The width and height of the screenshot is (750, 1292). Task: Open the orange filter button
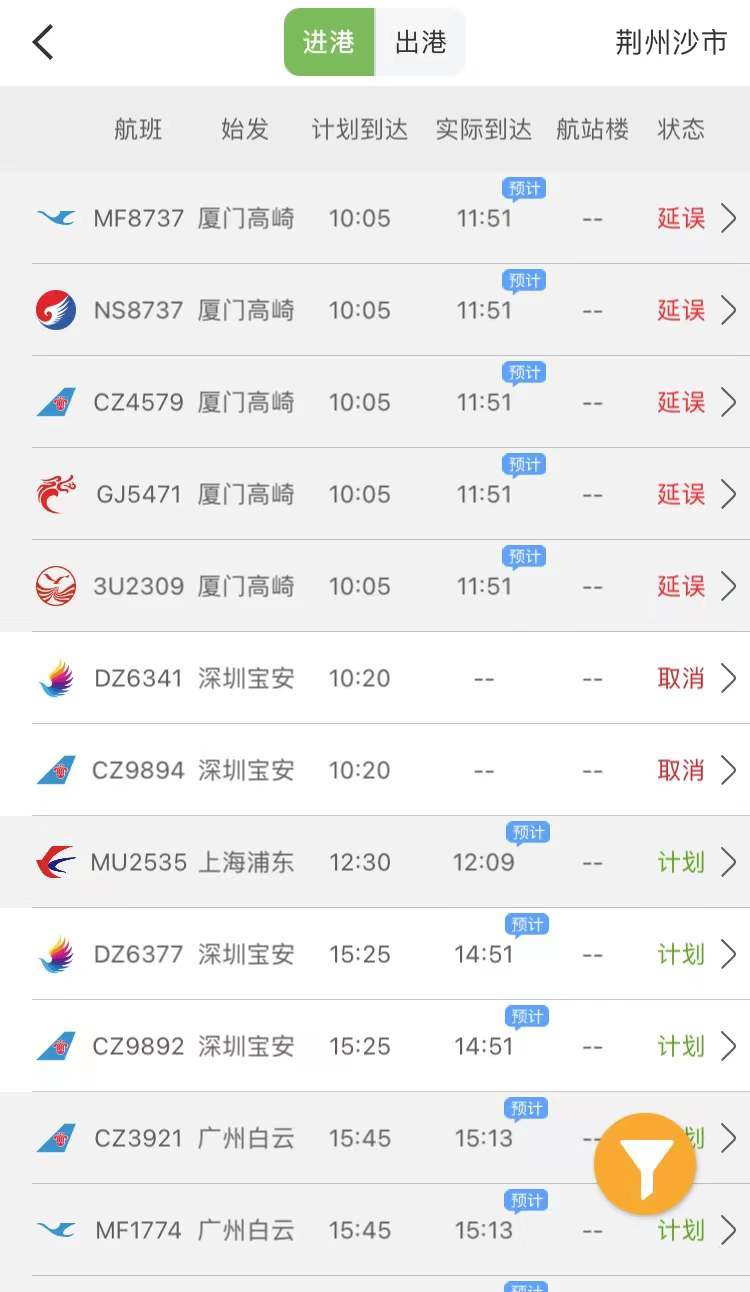click(x=645, y=1164)
